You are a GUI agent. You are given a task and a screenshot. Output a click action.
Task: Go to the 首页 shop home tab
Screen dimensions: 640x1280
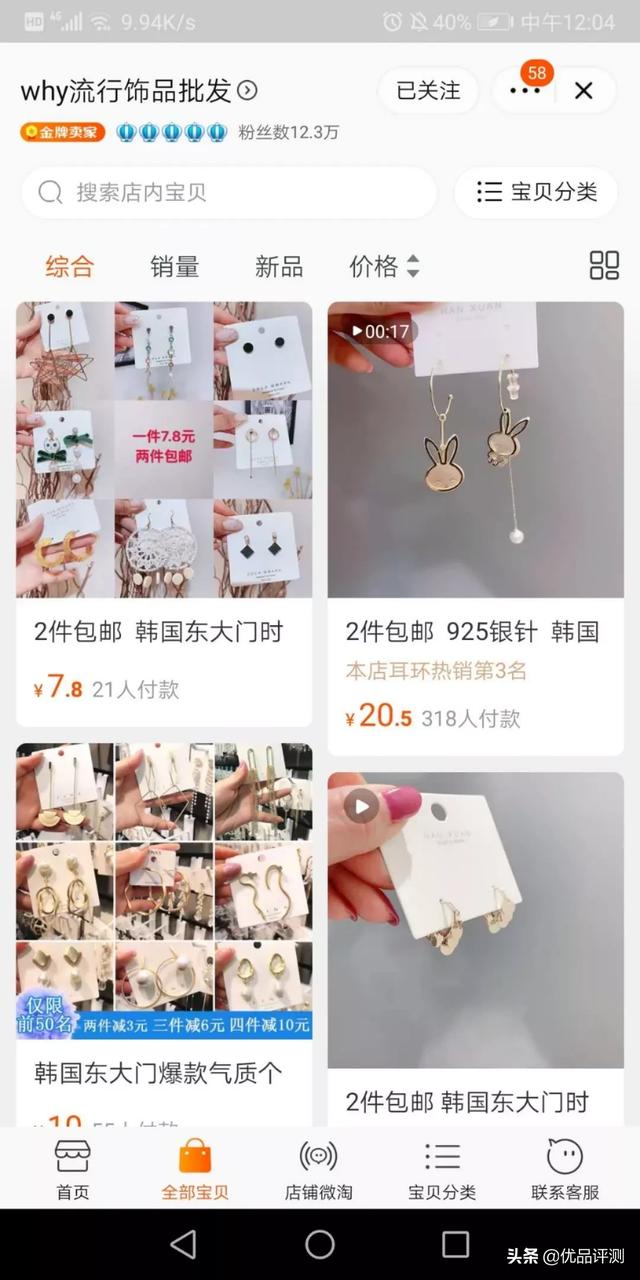(72, 1168)
